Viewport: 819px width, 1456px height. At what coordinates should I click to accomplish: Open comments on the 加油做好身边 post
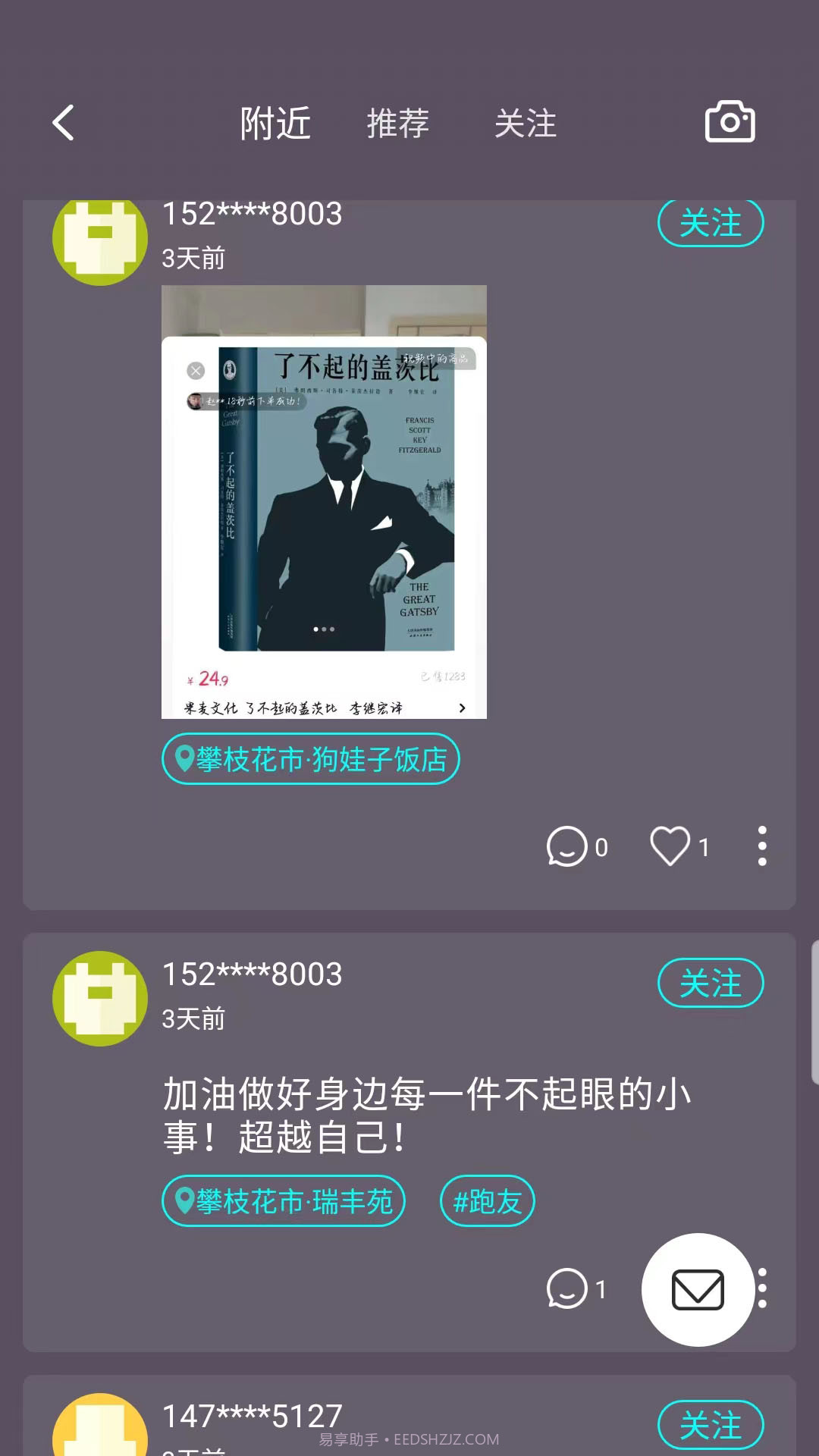click(x=566, y=1288)
